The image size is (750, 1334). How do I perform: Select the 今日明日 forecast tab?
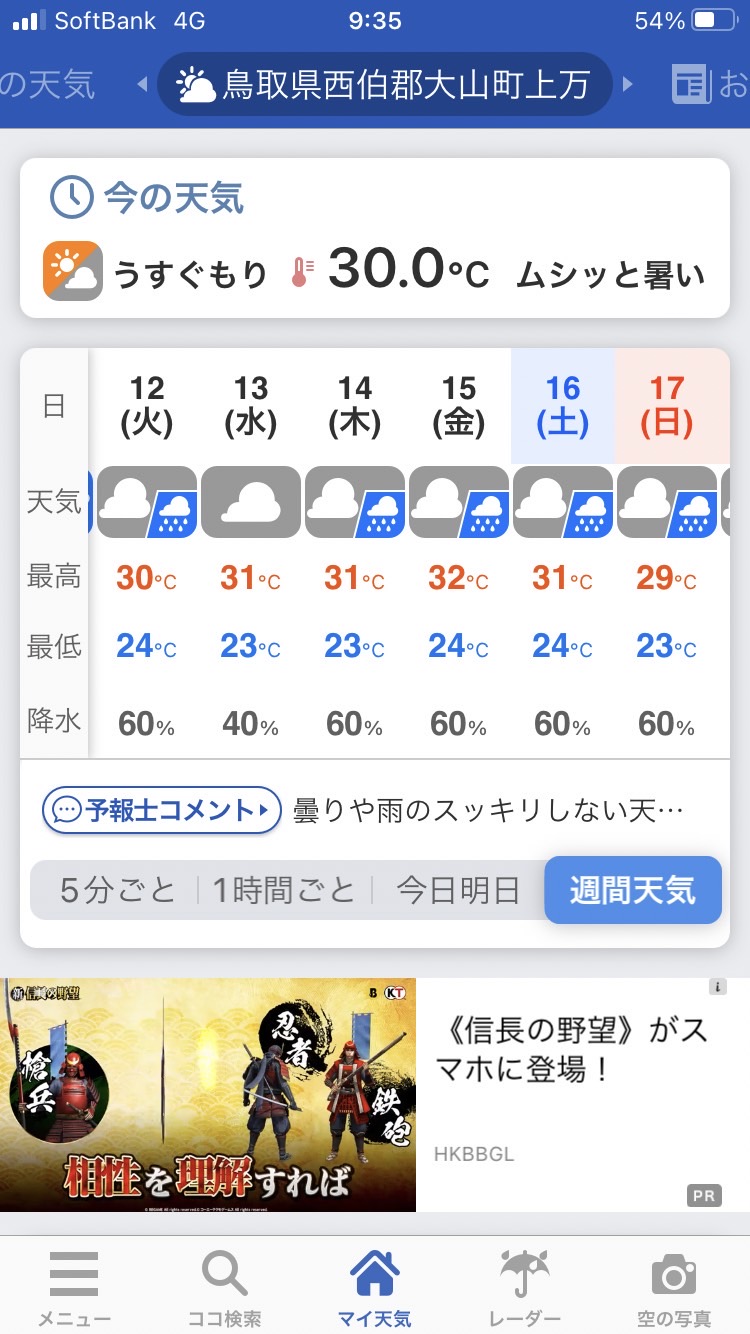pos(458,889)
